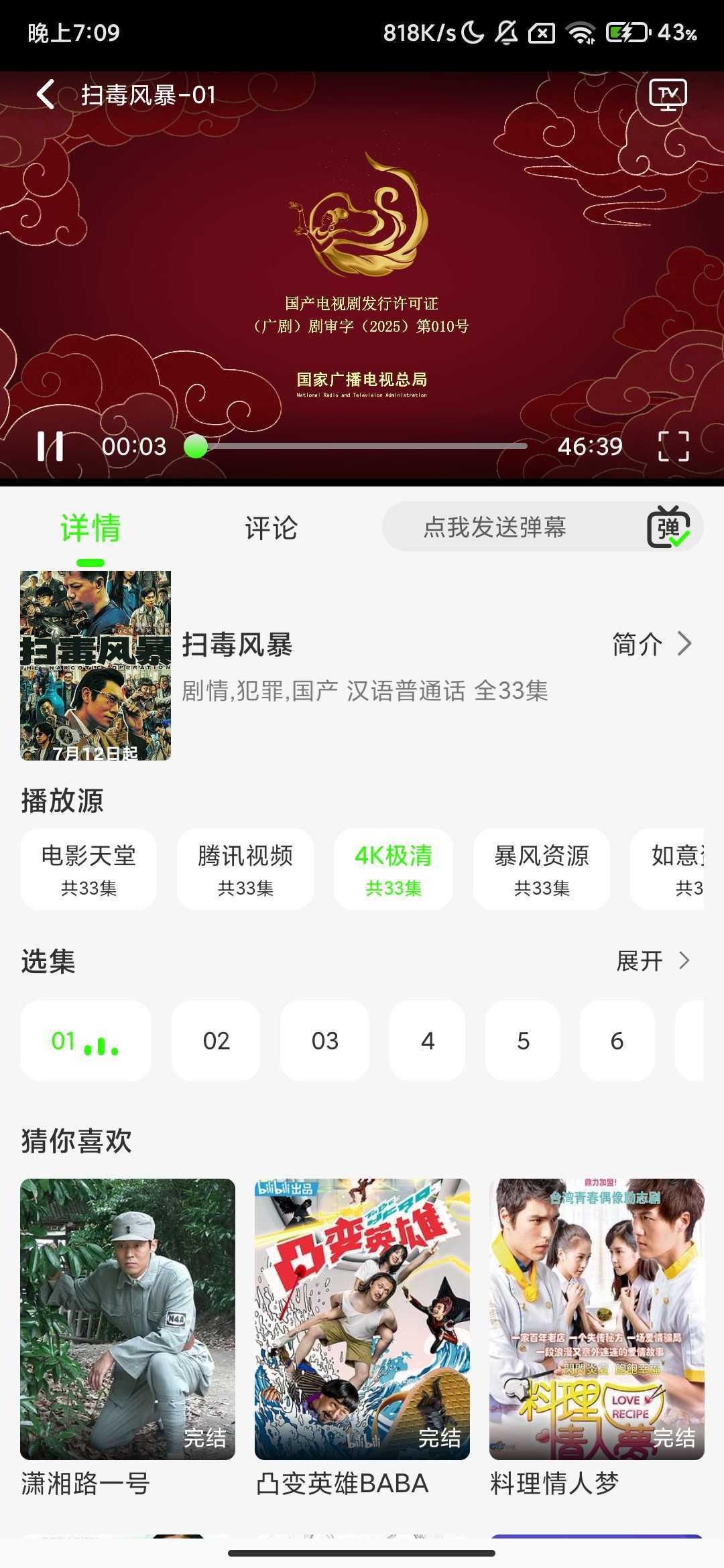
Task: Cast the video to TV
Action: (x=668, y=94)
